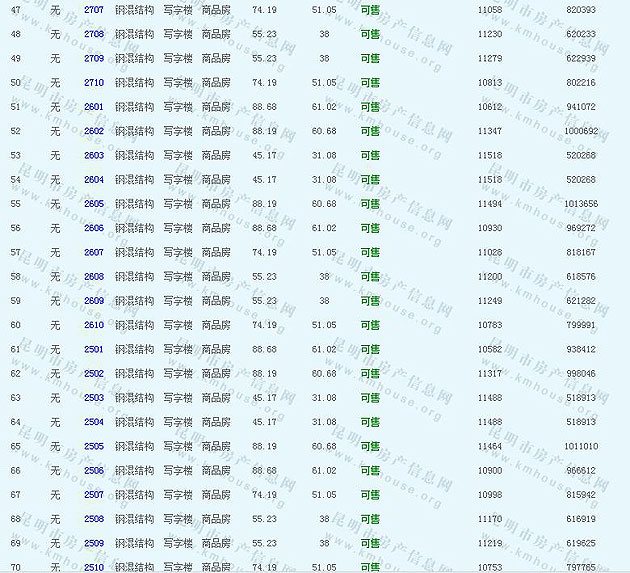
Task: Tap room link 2607
Action: 94,252
